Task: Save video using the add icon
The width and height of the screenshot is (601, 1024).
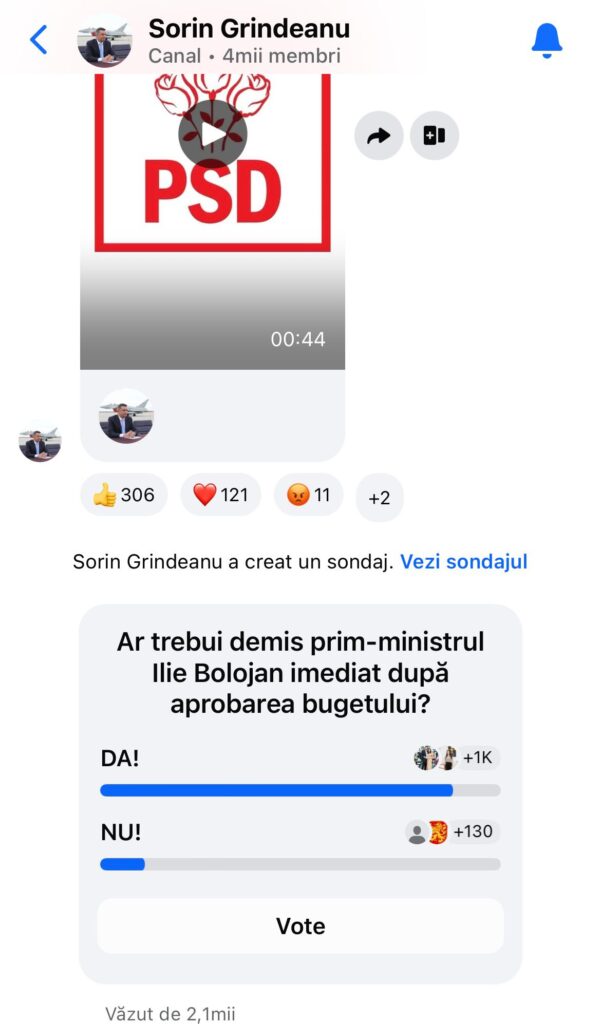Action: coord(434,136)
